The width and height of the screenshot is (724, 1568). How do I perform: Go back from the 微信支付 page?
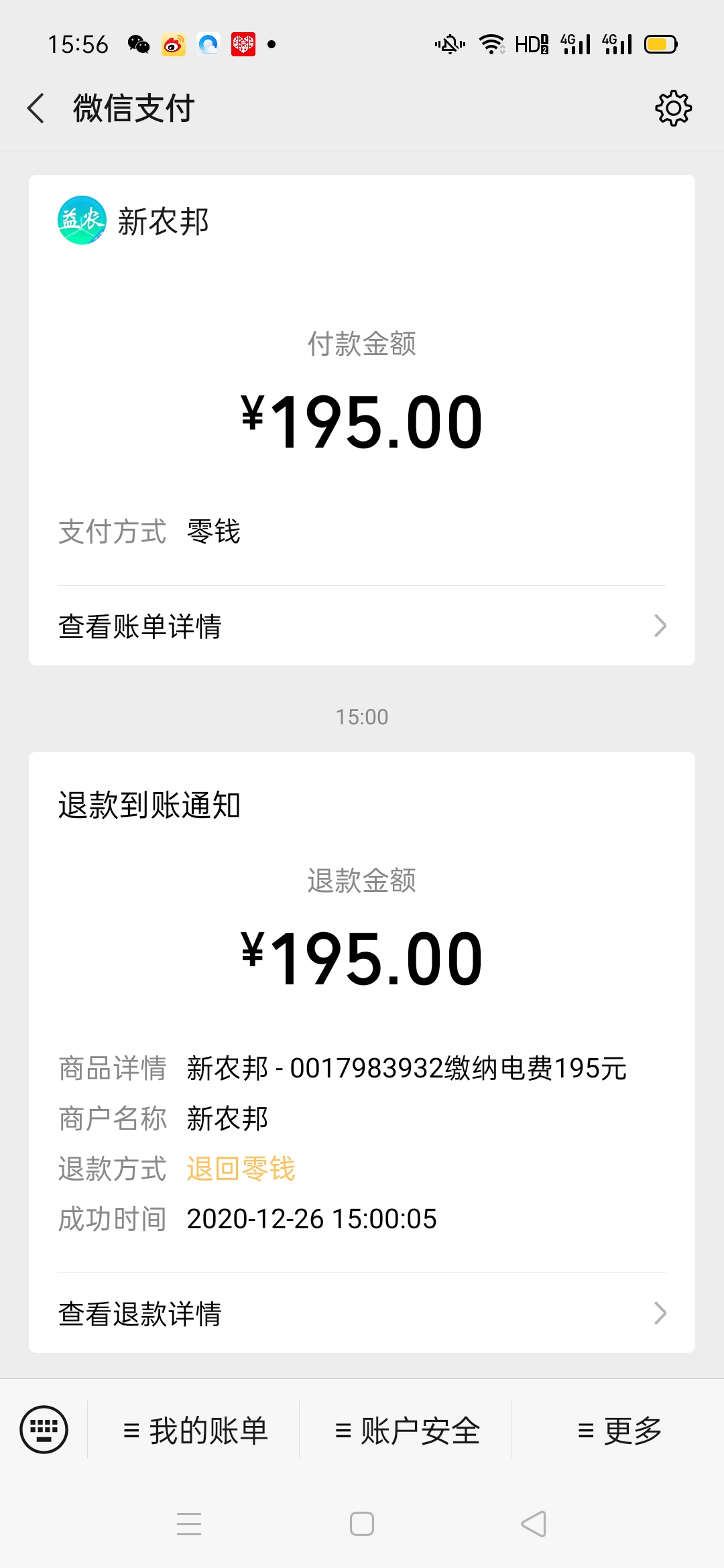(36, 108)
